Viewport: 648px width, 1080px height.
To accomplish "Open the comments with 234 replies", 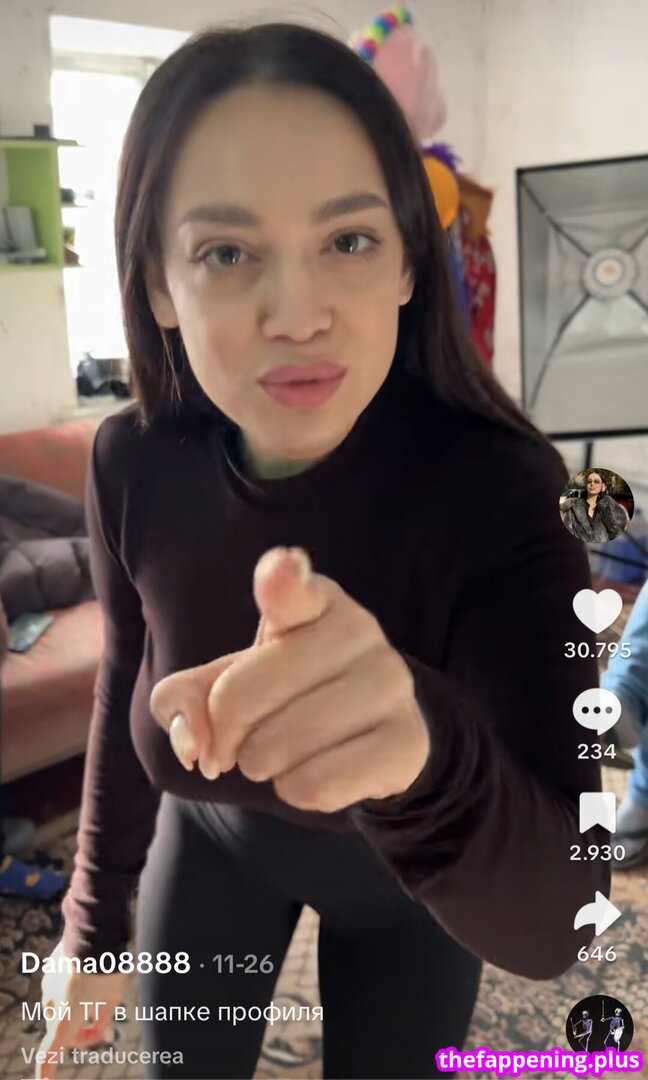I will pos(597,712).
